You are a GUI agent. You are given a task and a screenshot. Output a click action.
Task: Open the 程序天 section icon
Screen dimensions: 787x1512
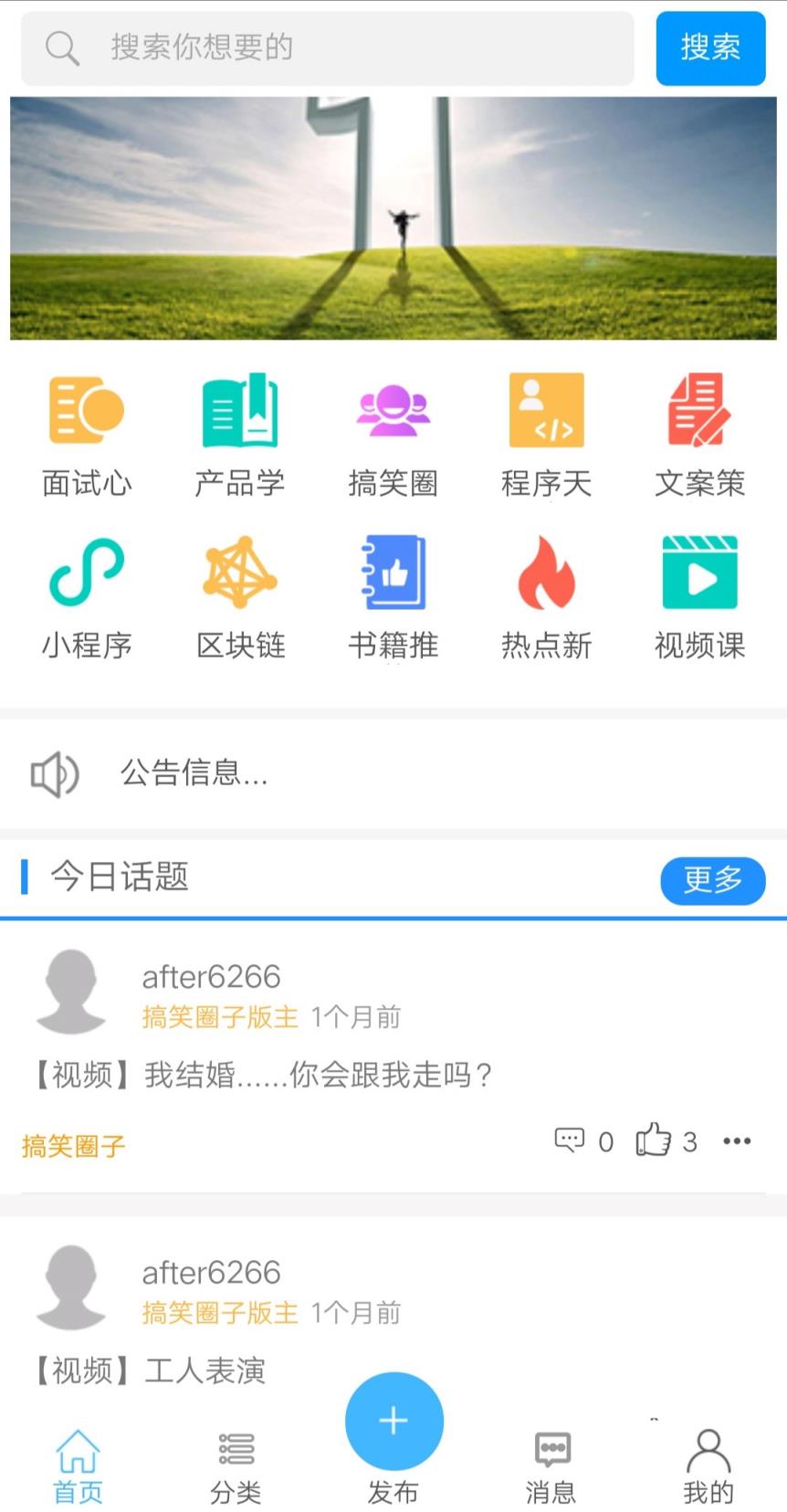545,411
